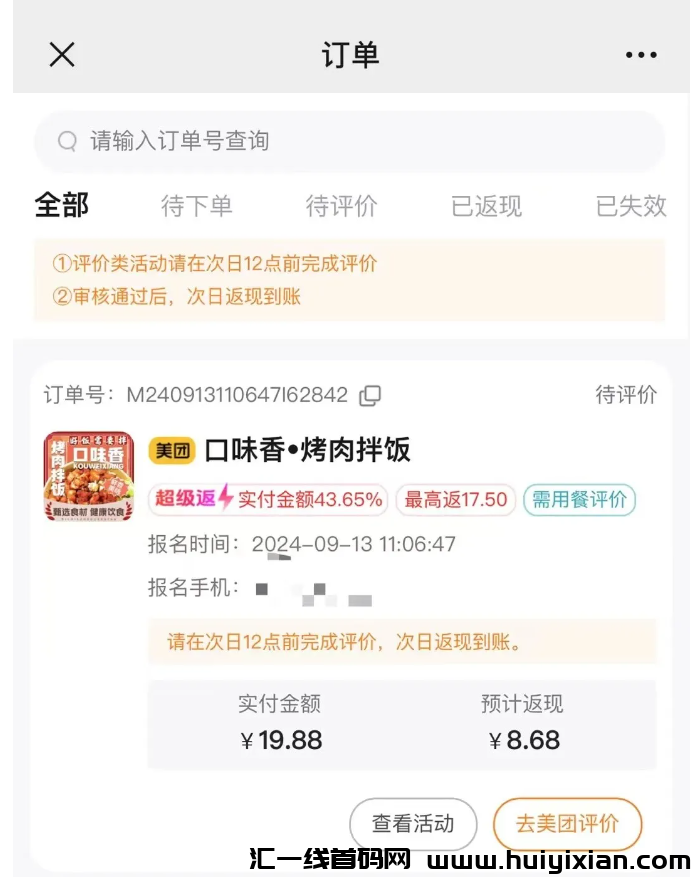The height and width of the screenshot is (877, 694).
Task: Go review via 去美团评价 button
Action: coord(567,824)
